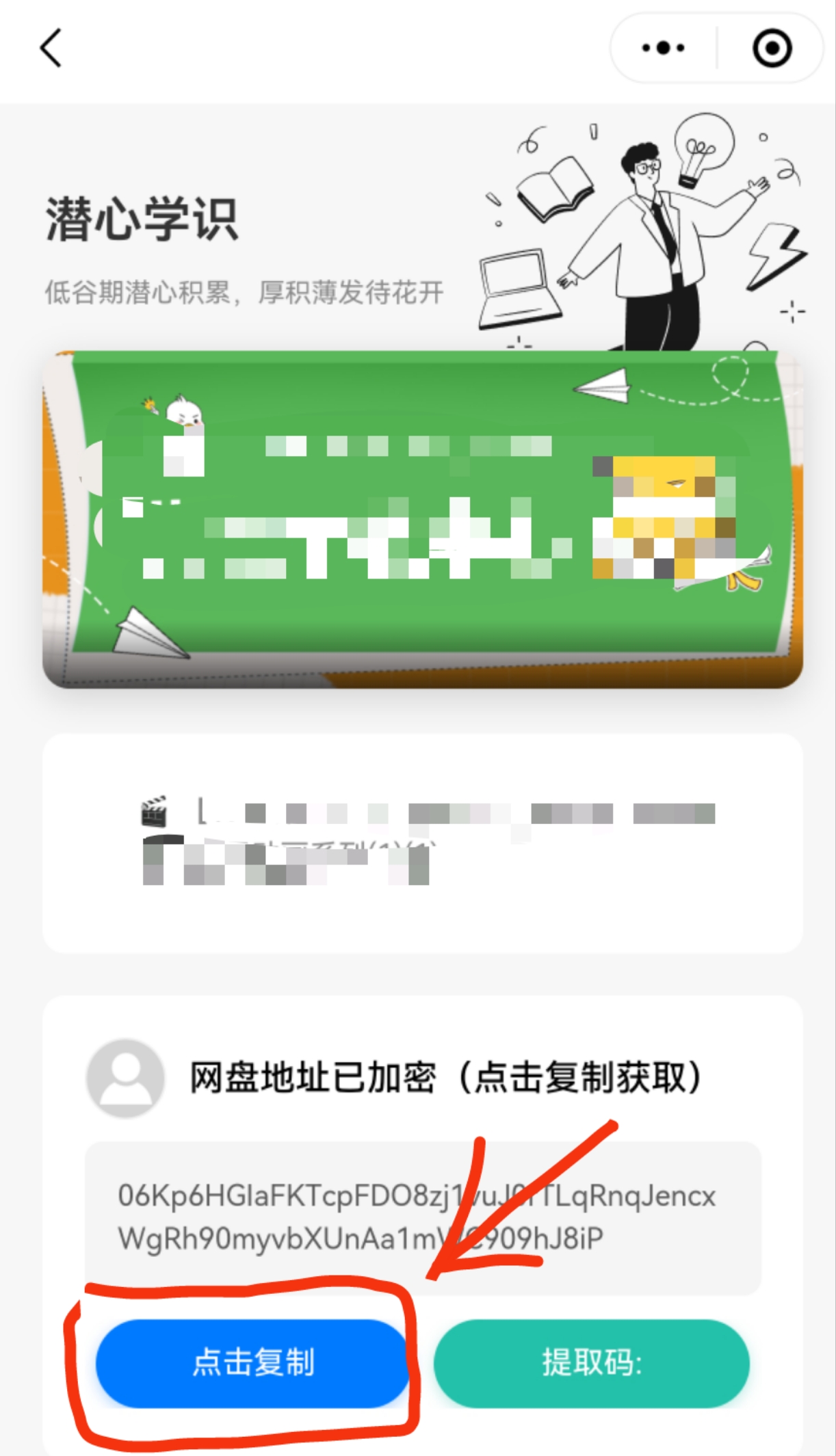Tap the green 提取码 button
The height and width of the screenshot is (1456, 836).
click(x=592, y=1362)
